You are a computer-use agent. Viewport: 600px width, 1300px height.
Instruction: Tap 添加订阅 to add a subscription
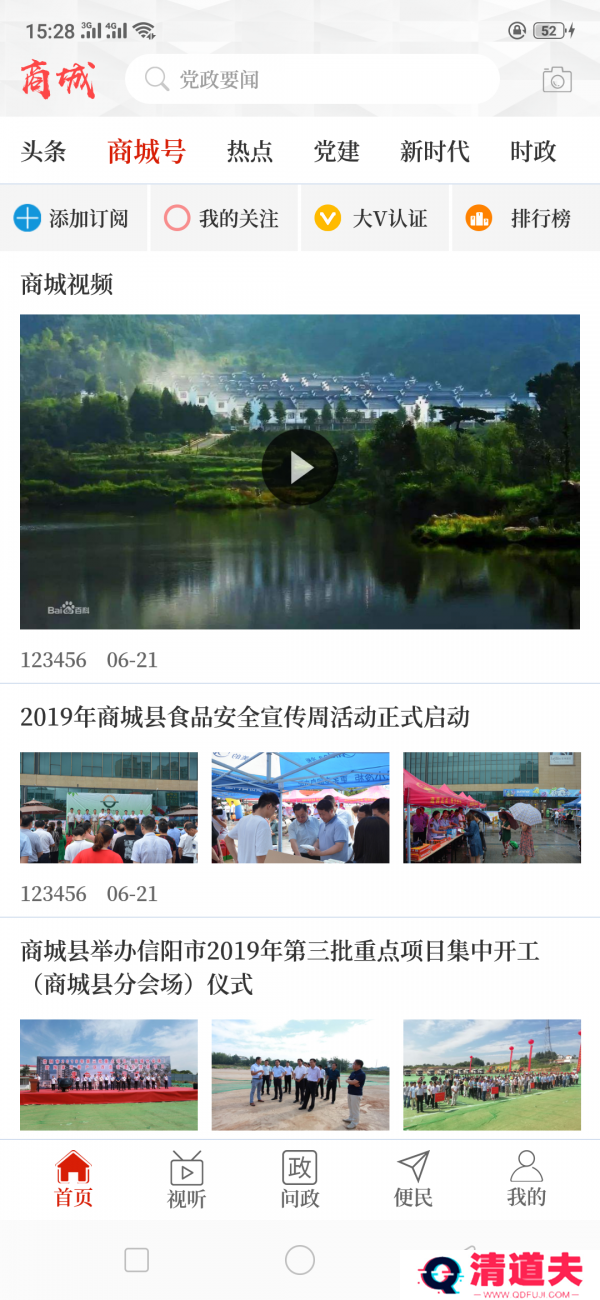click(73, 218)
